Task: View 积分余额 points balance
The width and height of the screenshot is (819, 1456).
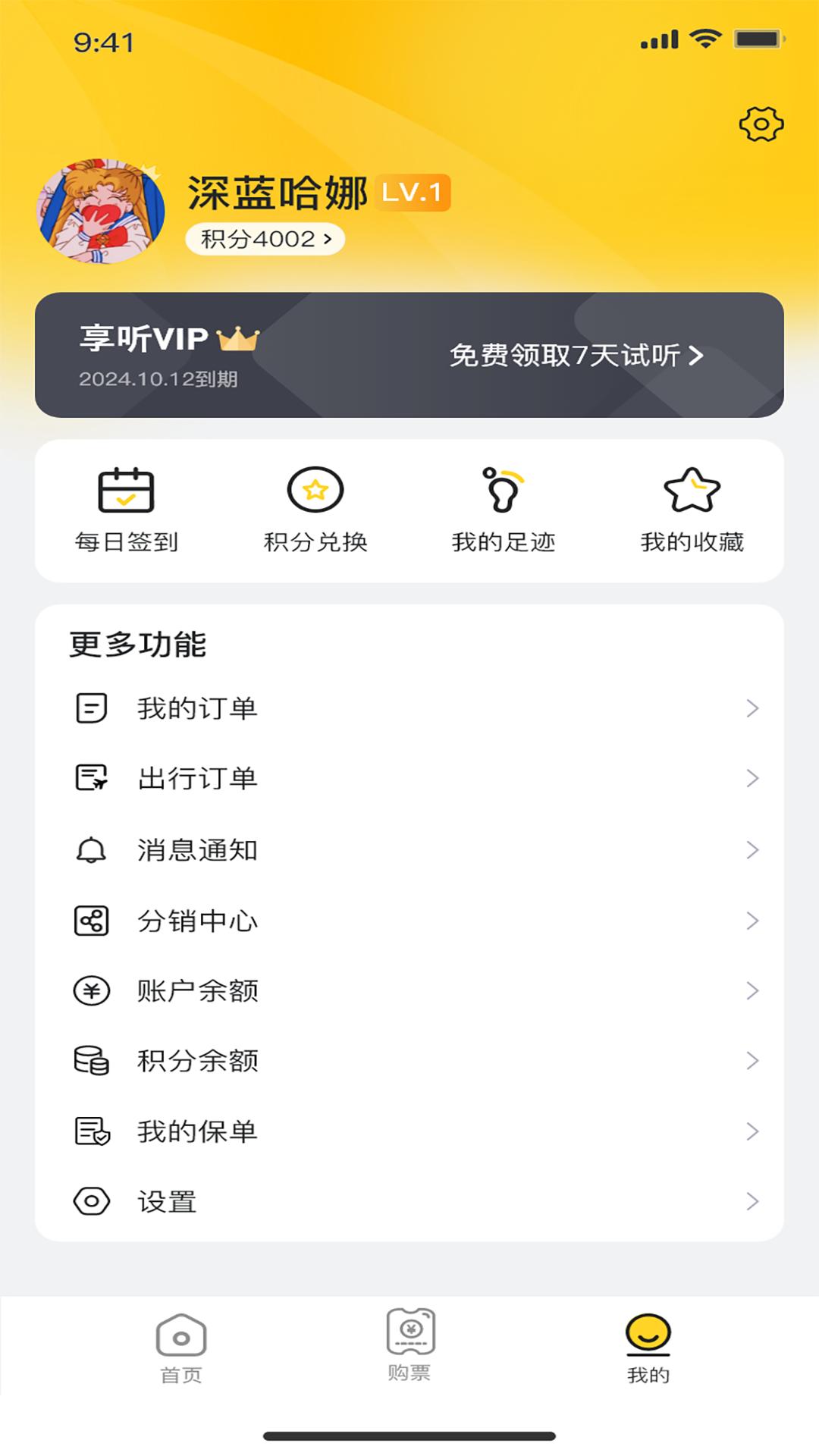Action: point(409,1061)
